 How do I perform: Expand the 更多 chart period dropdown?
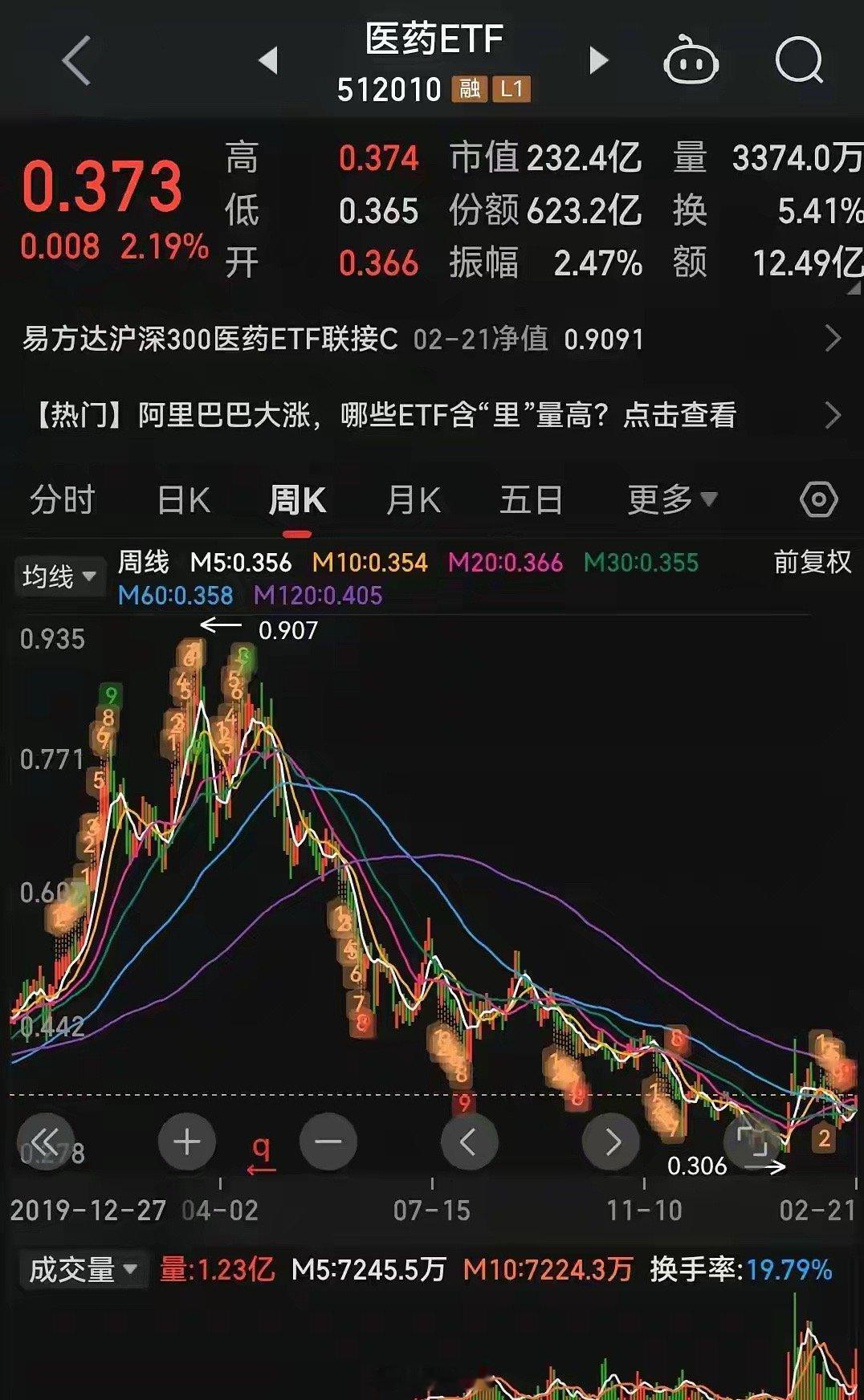point(672,500)
